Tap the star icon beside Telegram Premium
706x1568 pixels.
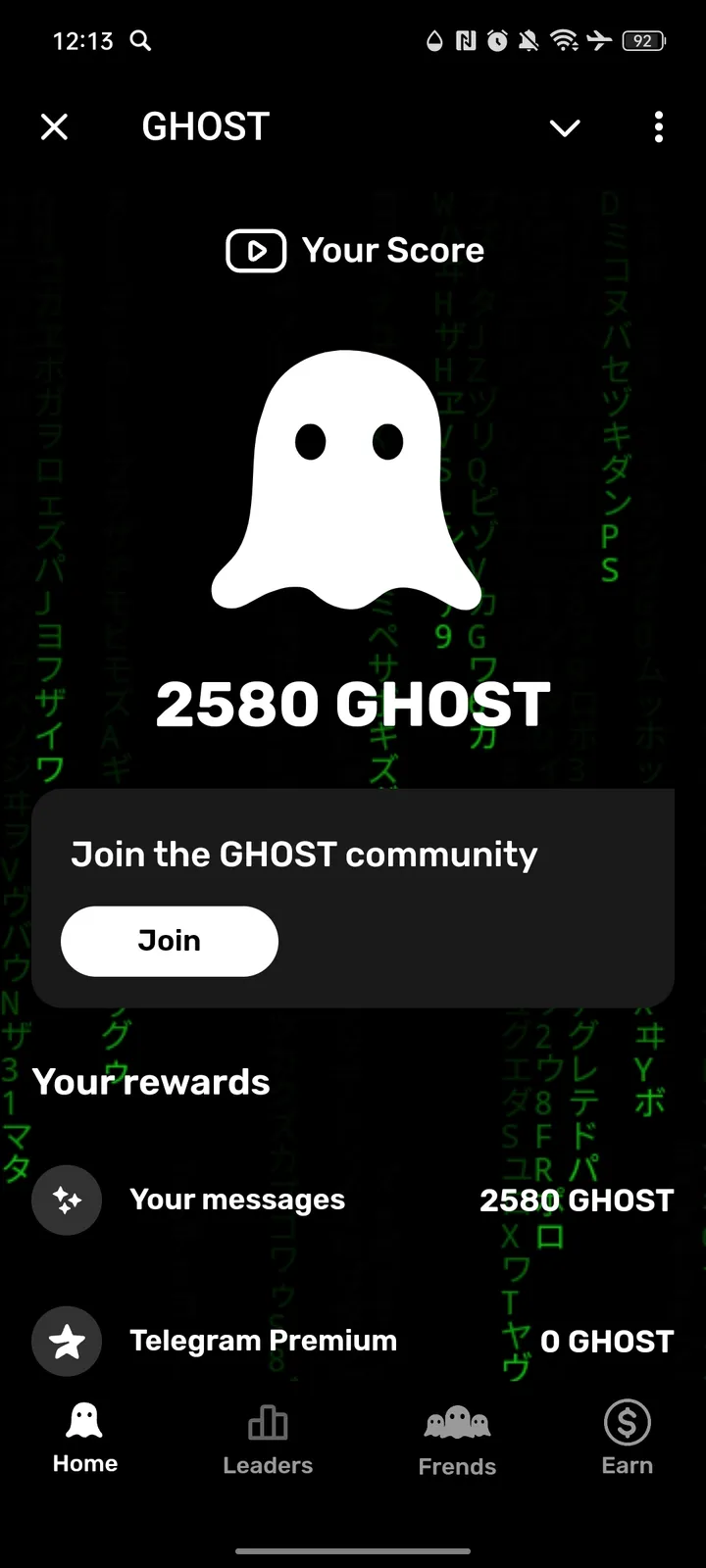(x=66, y=1341)
